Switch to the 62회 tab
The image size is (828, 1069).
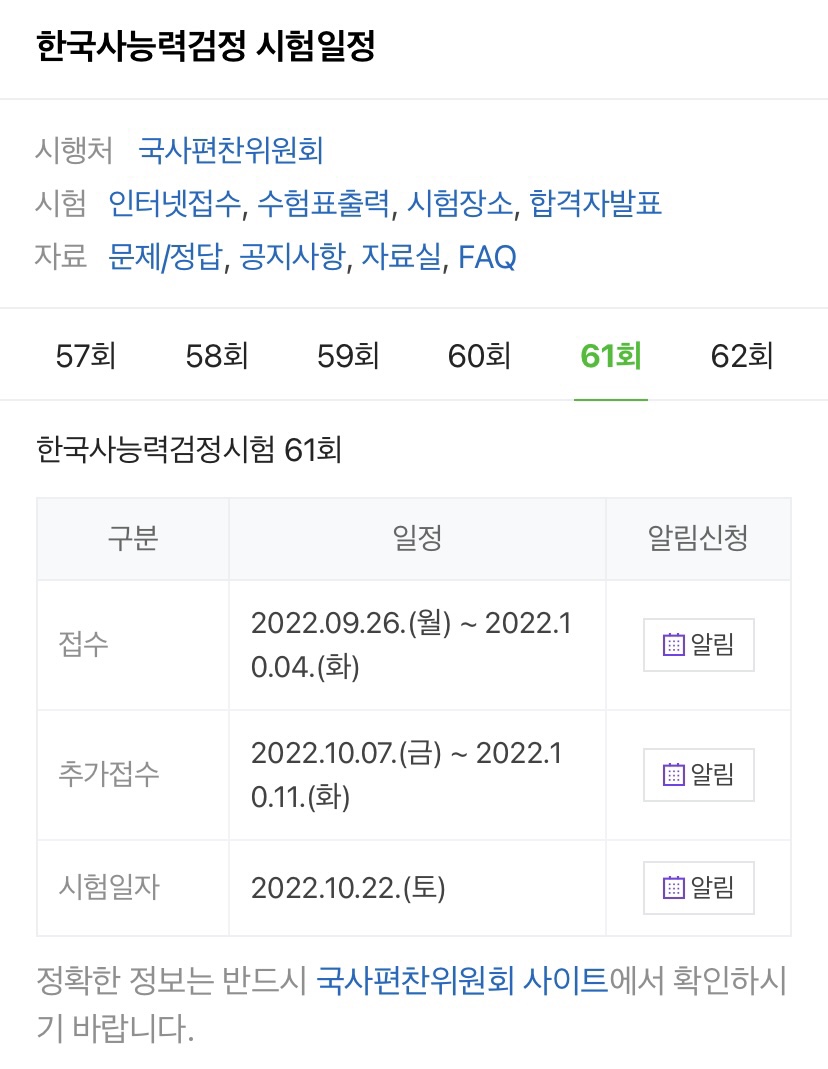[x=741, y=356]
